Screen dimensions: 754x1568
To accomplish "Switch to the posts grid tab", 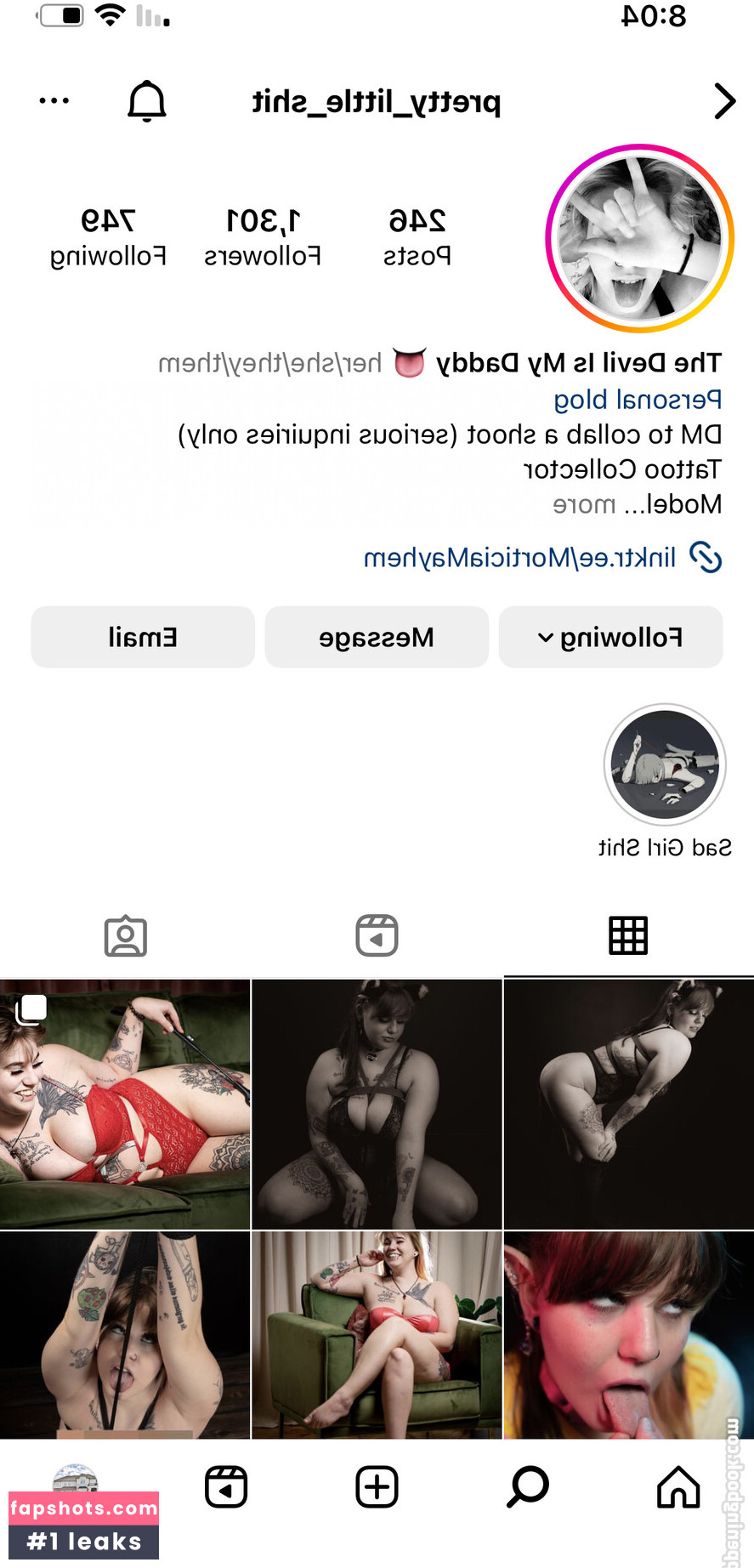I will [x=628, y=936].
